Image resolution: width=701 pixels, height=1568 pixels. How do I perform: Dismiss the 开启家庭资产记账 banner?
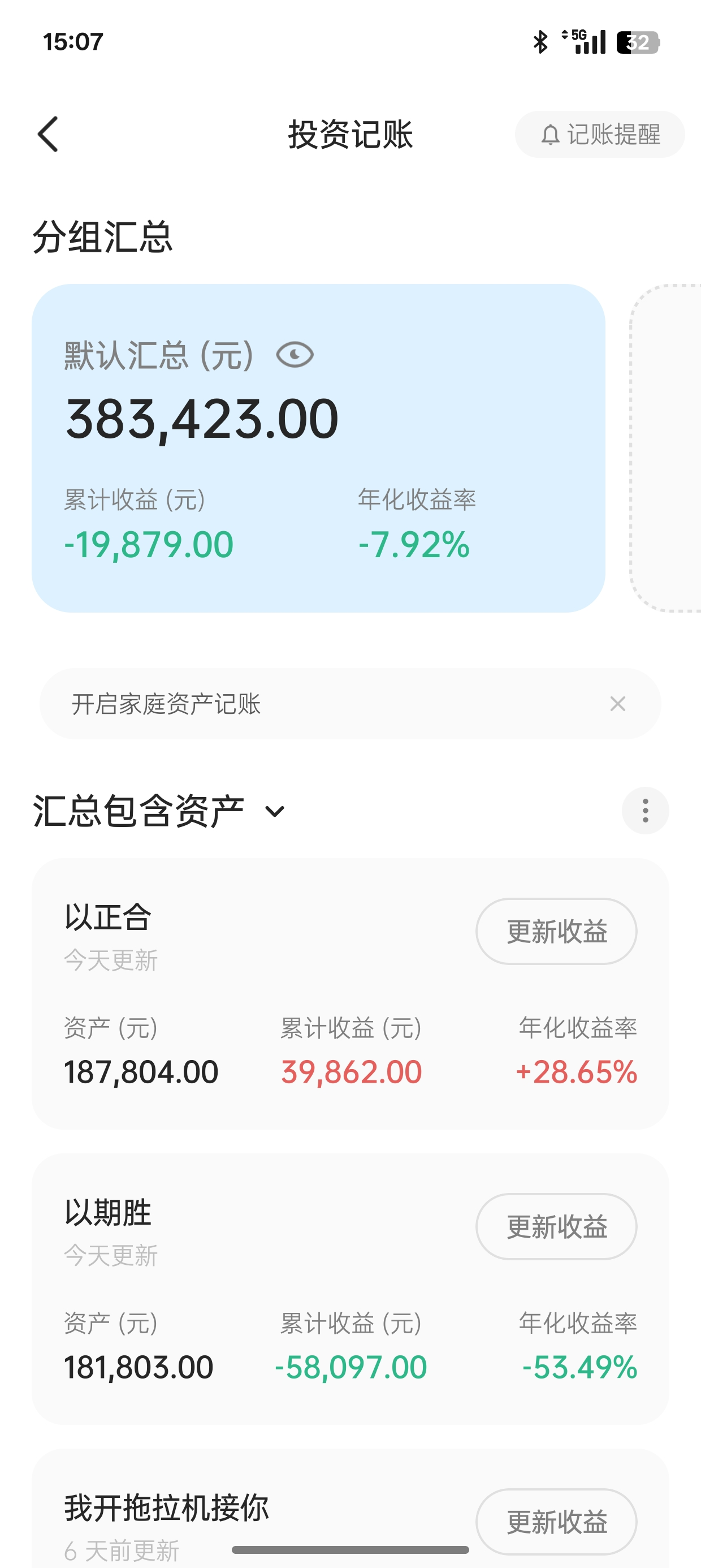click(x=618, y=704)
